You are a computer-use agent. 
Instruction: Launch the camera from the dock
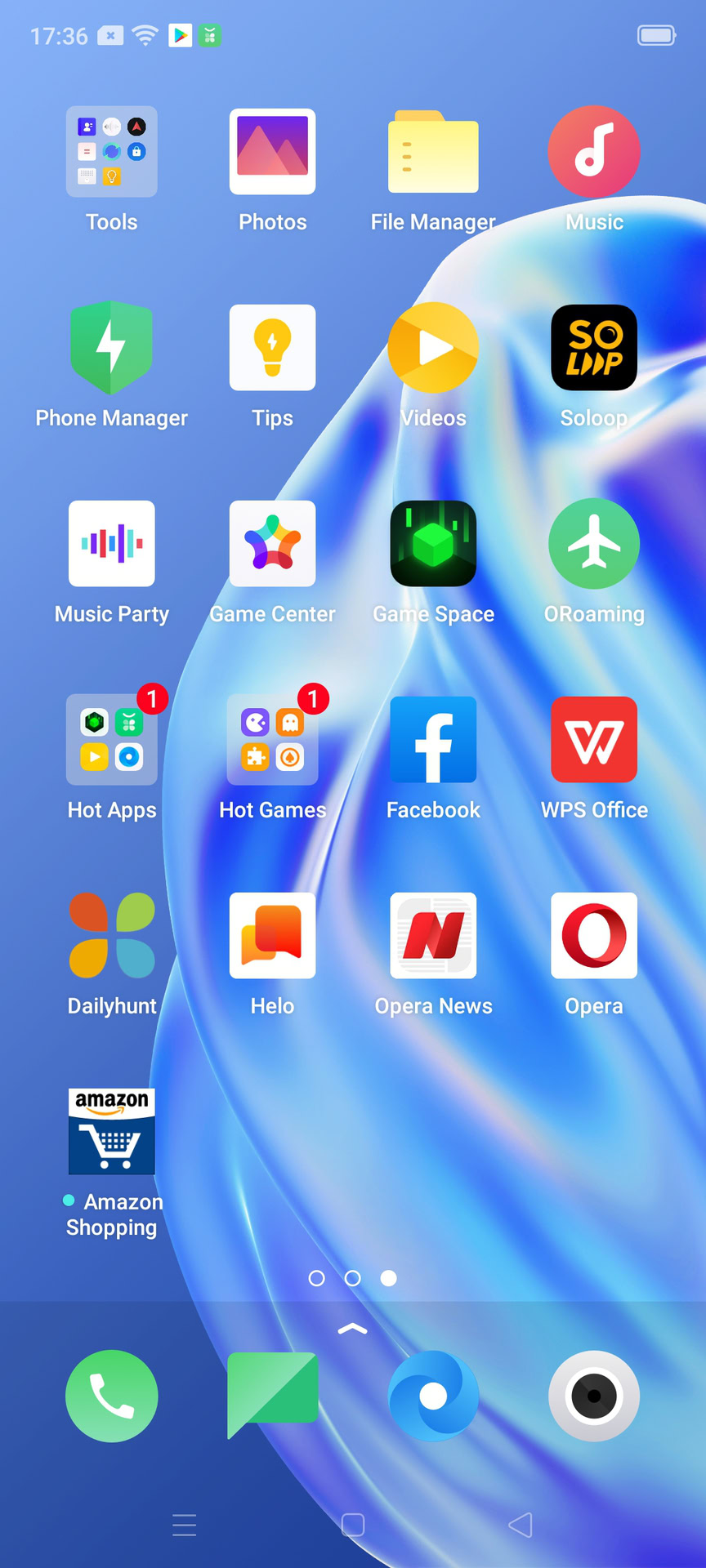[x=594, y=1396]
